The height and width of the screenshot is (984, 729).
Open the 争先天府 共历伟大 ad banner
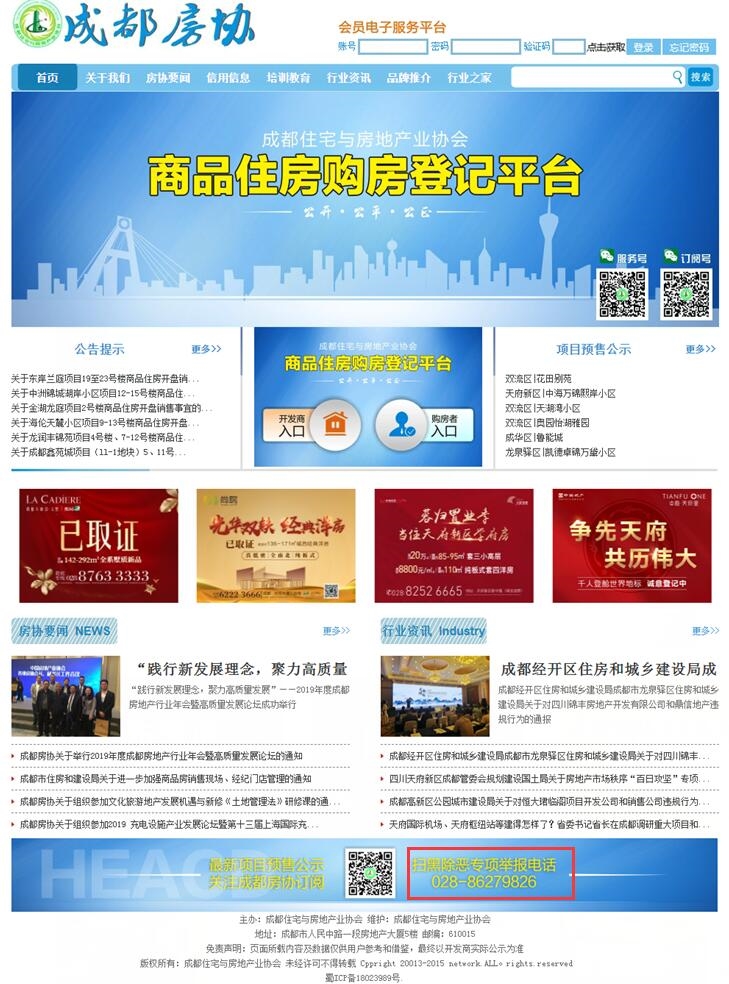(x=631, y=546)
